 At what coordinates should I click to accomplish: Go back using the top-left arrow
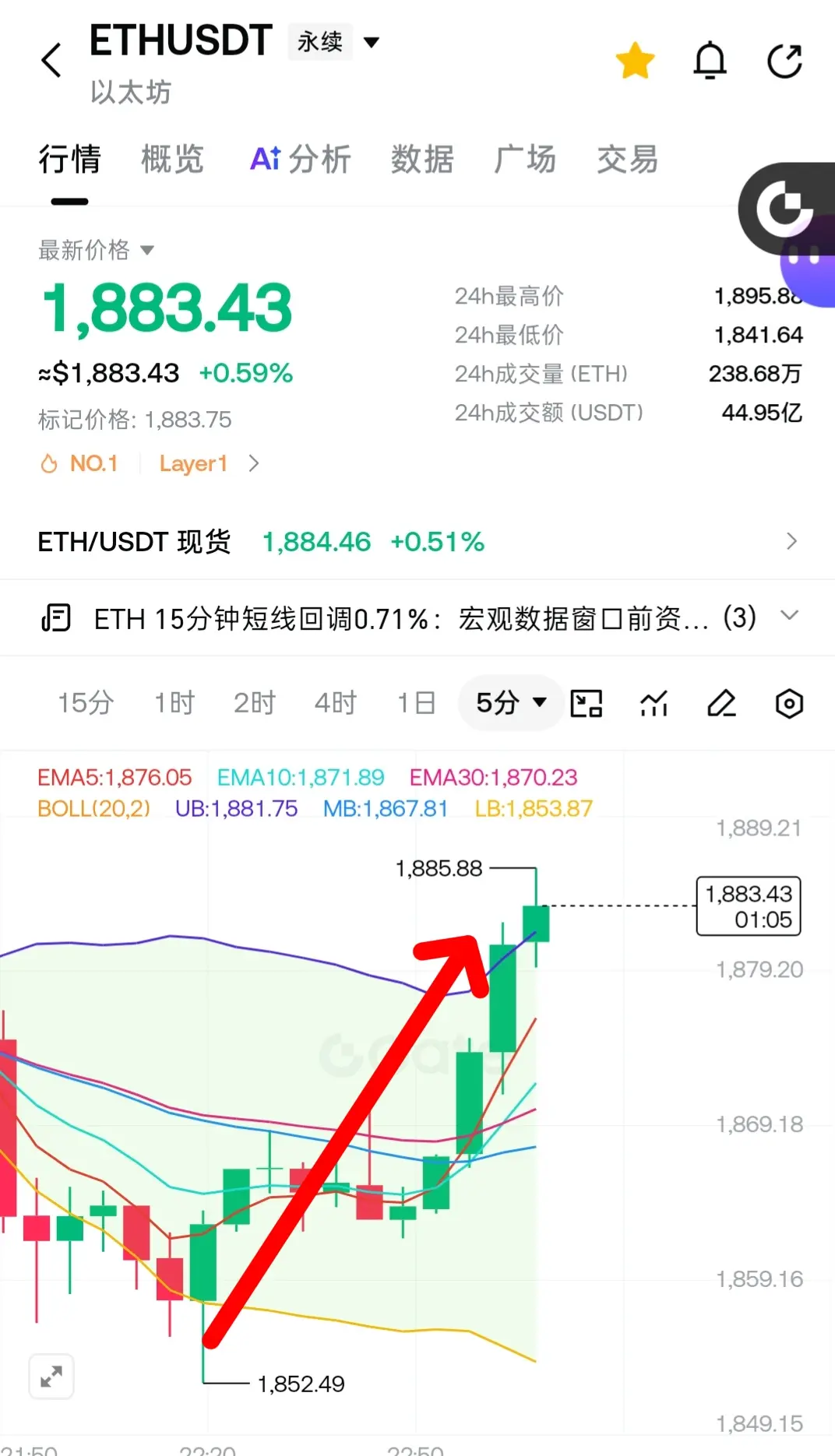point(51,61)
